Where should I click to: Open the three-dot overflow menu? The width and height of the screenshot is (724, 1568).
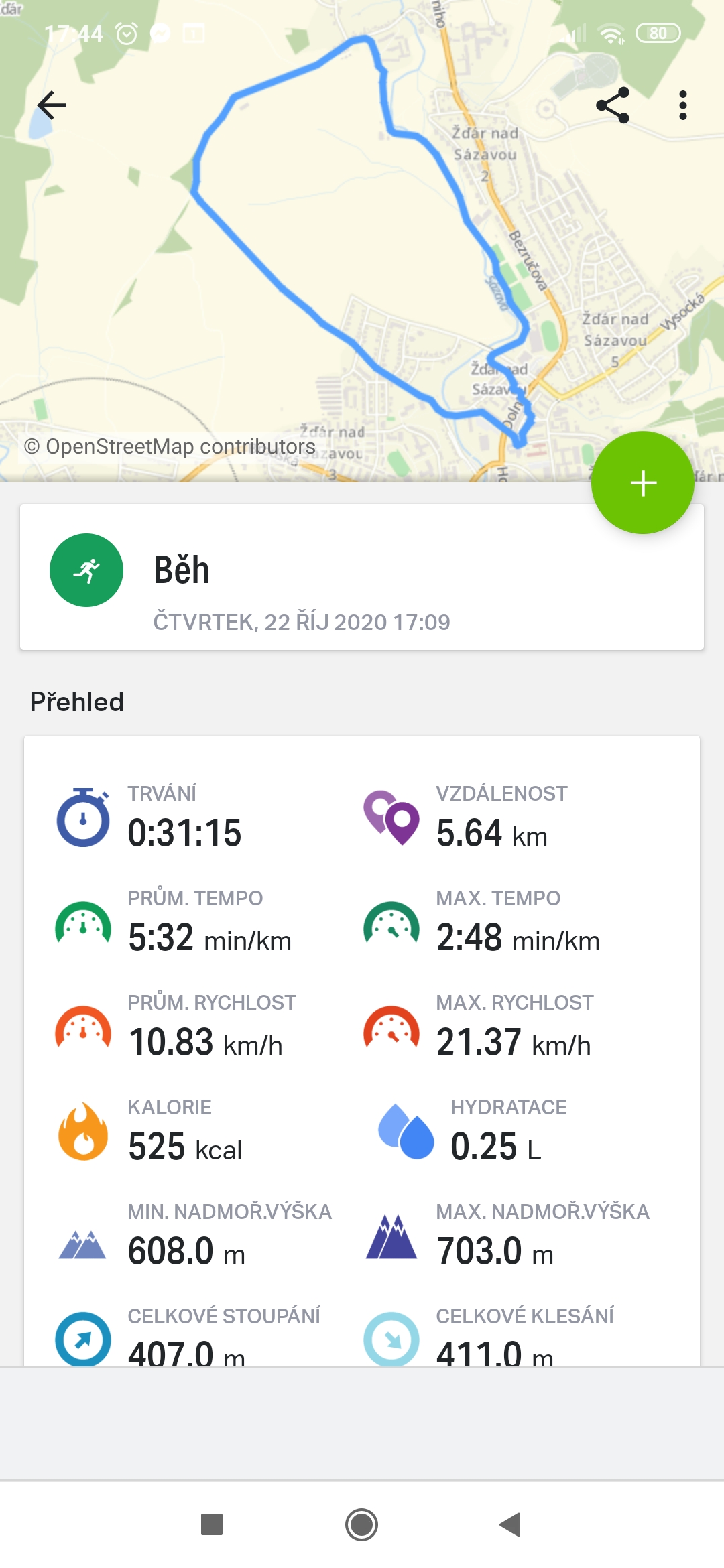click(682, 105)
